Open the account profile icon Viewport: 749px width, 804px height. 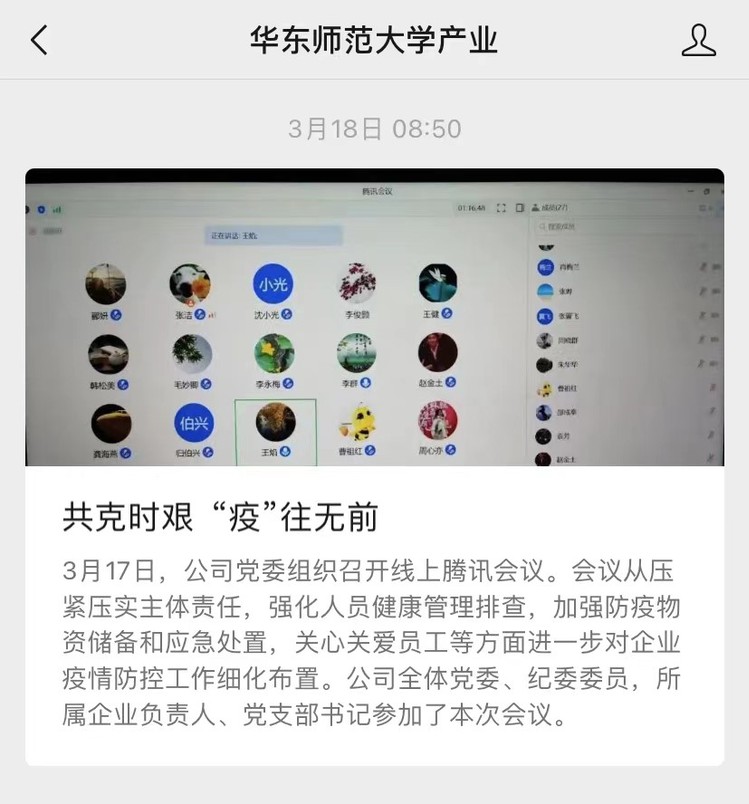pyautogui.click(x=698, y=41)
